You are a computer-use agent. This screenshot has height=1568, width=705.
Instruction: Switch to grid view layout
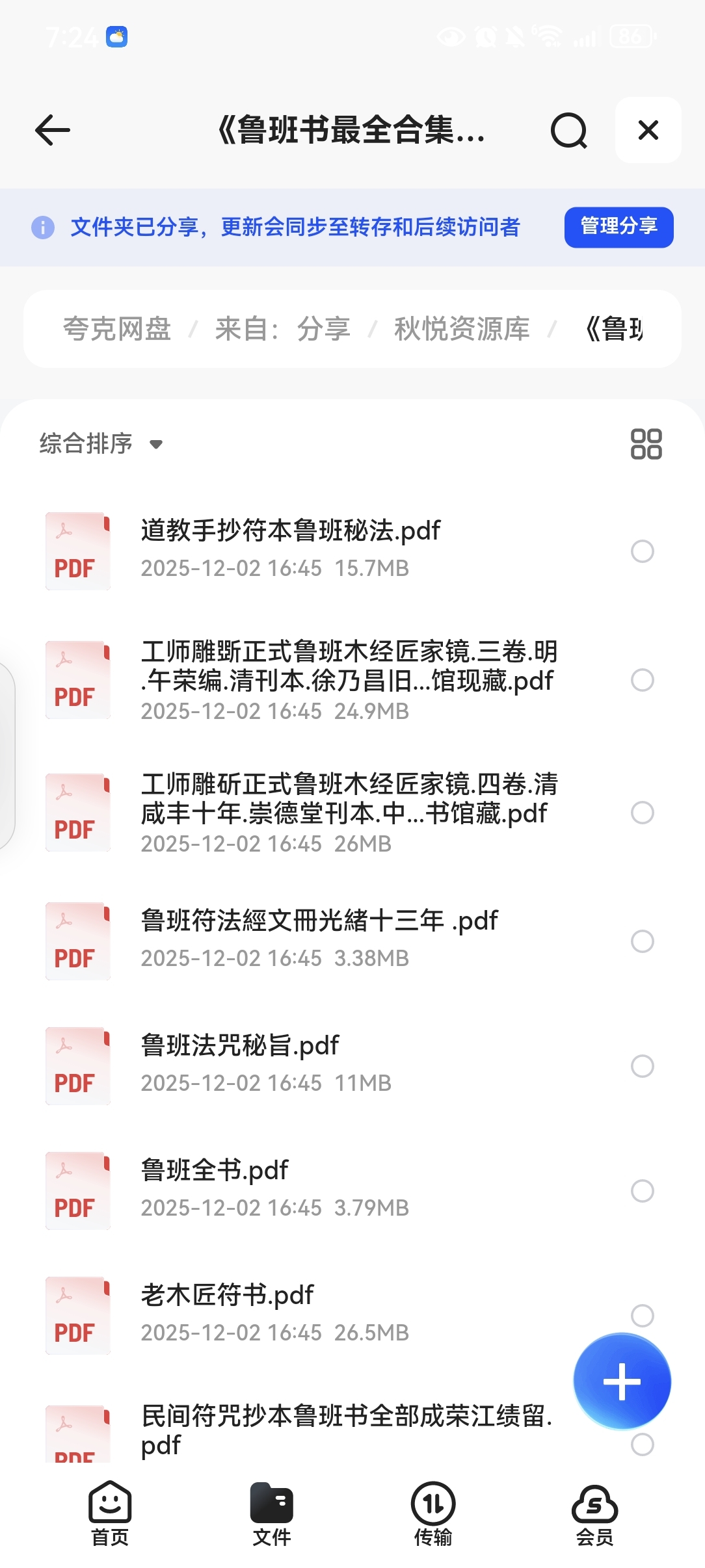pos(646,444)
